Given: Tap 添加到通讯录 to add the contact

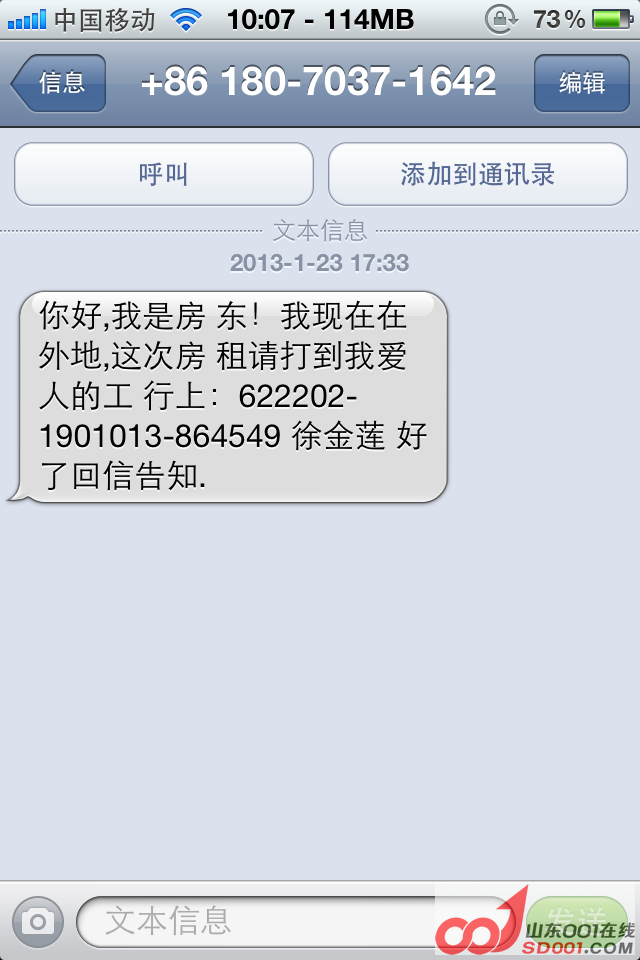Looking at the screenshot, I should click(477, 175).
